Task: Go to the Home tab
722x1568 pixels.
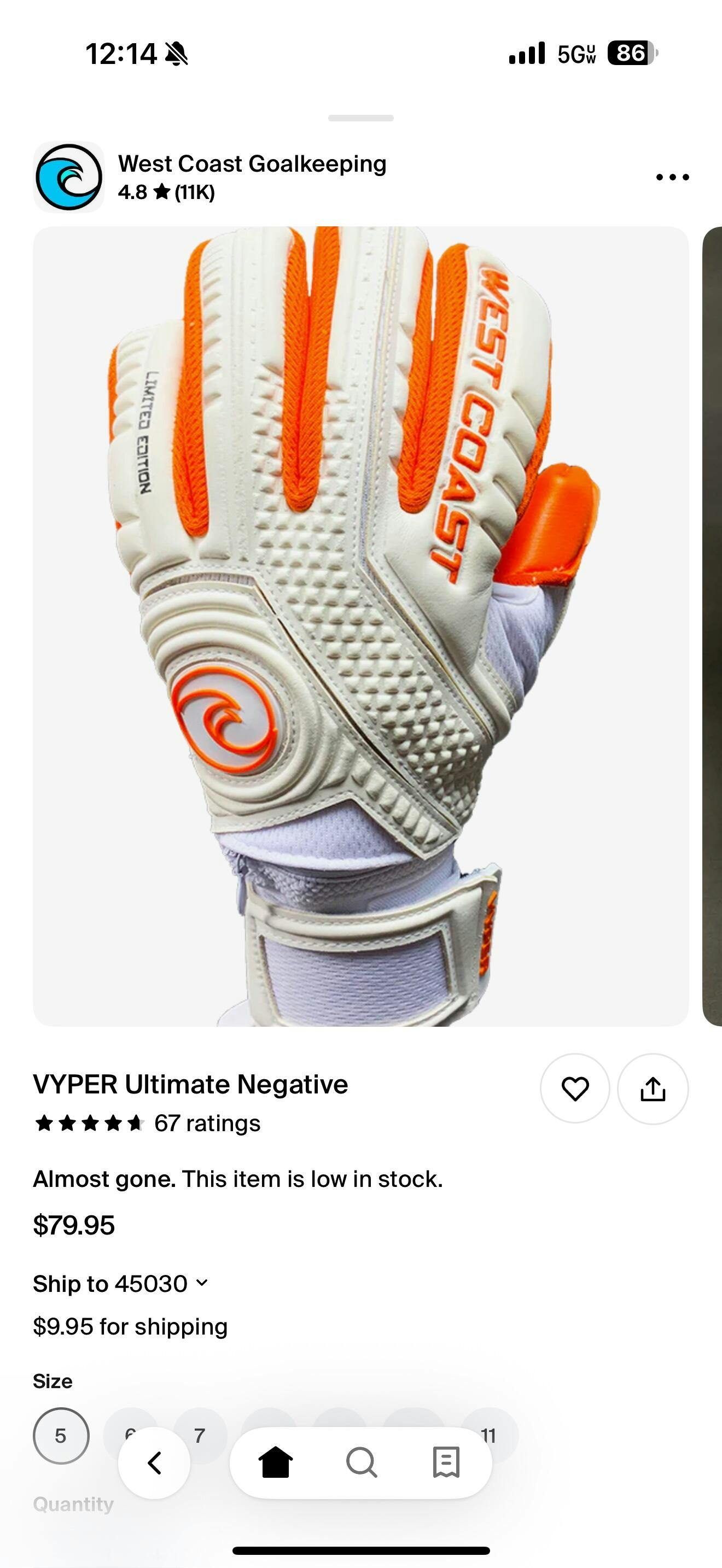Action: click(x=275, y=1462)
